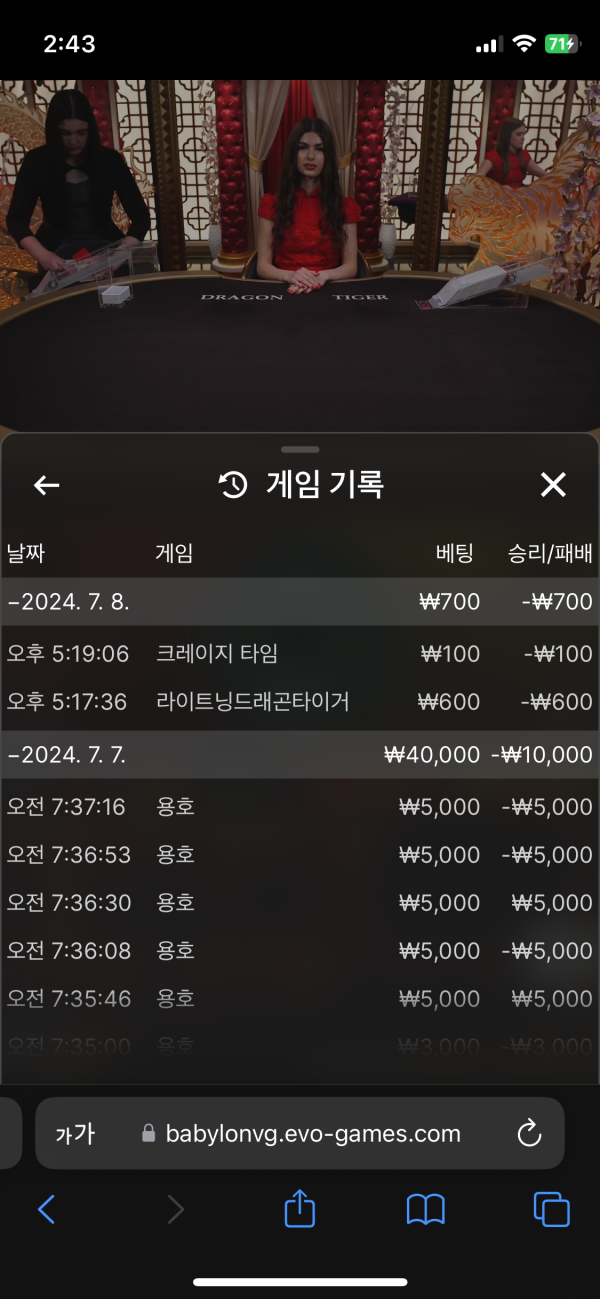Open the 오후 5:19:06 크레이지 타임 record

(x=300, y=654)
